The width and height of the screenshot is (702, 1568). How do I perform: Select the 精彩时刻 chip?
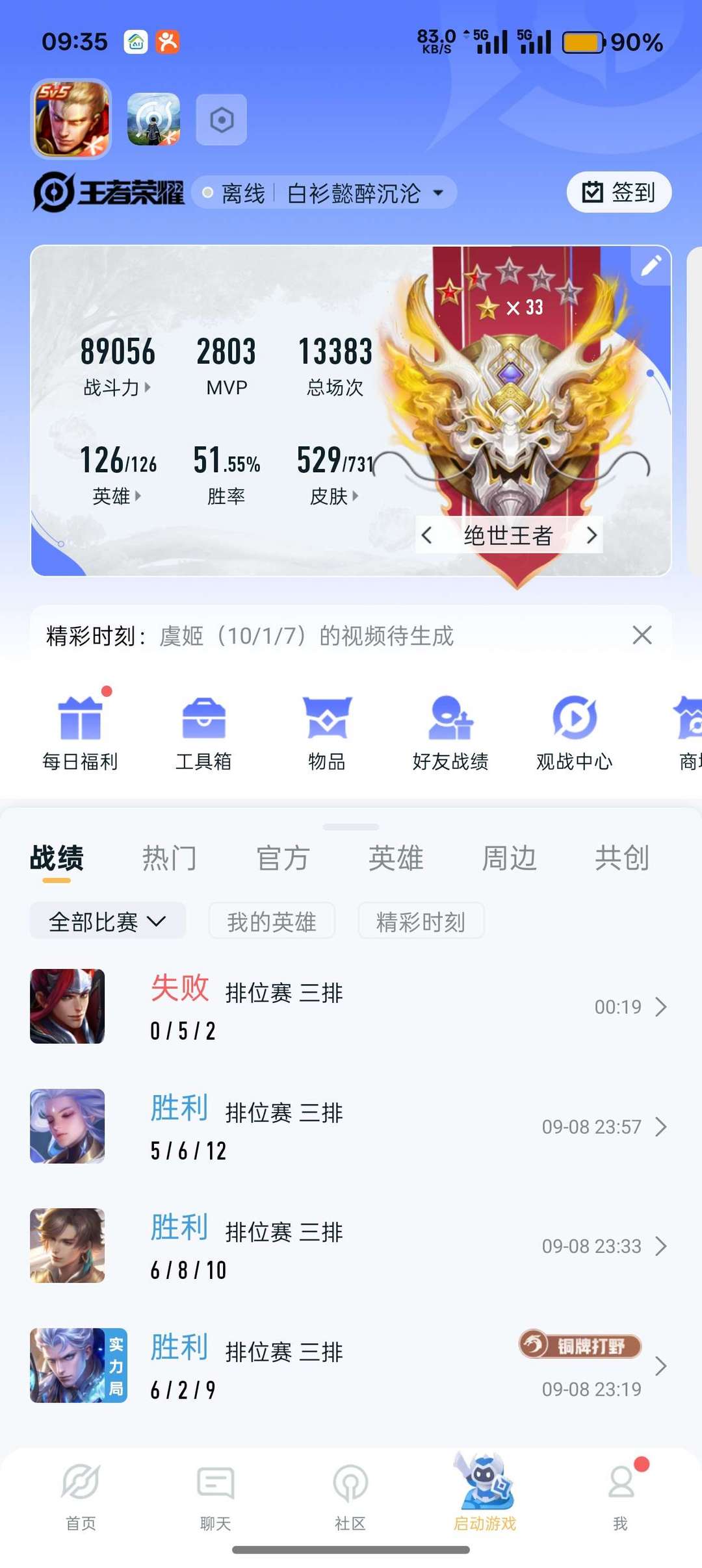[421, 921]
